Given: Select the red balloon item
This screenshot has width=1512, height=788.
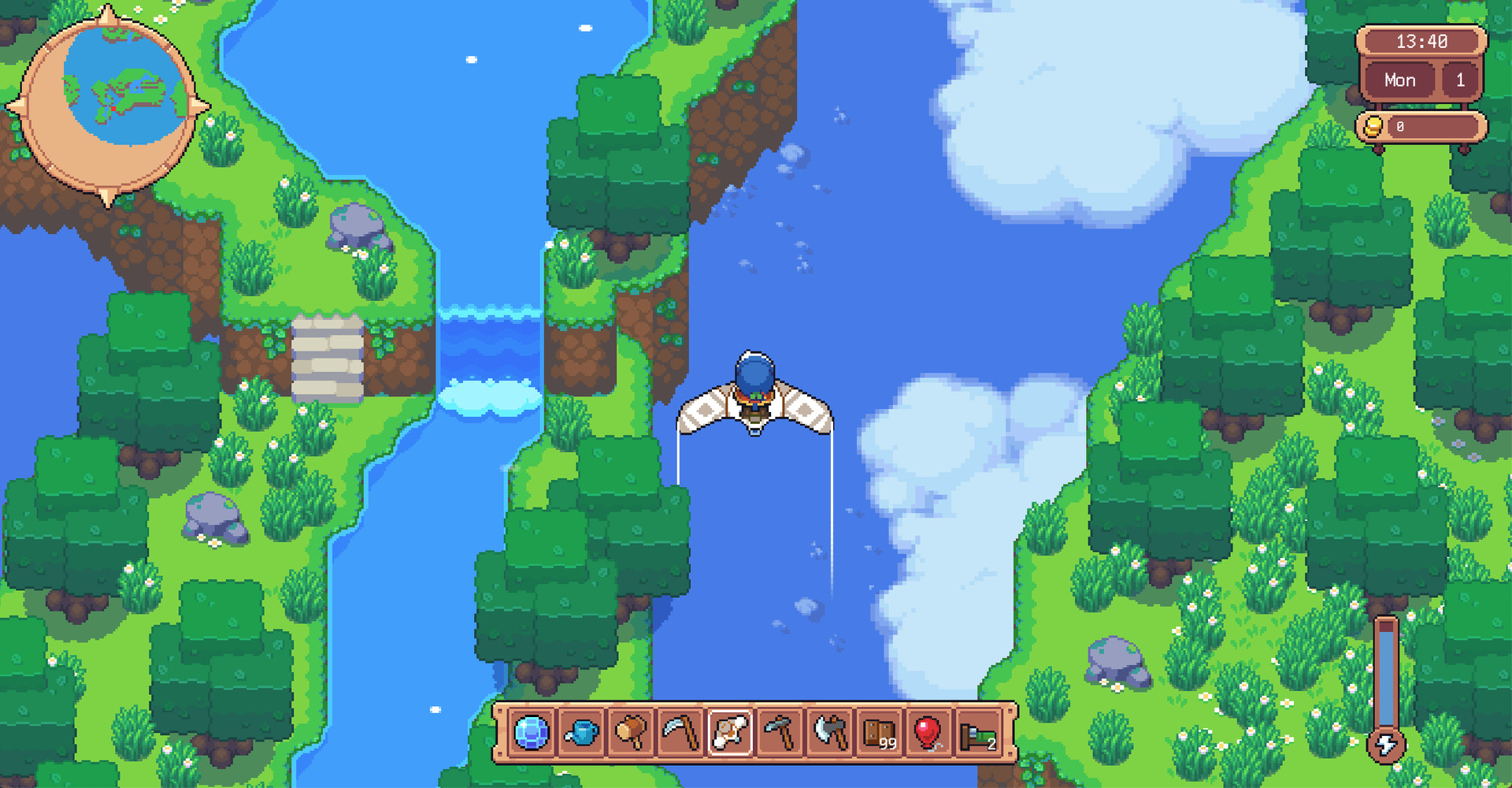Looking at the screenshot, I should click(x=928, y=733).
